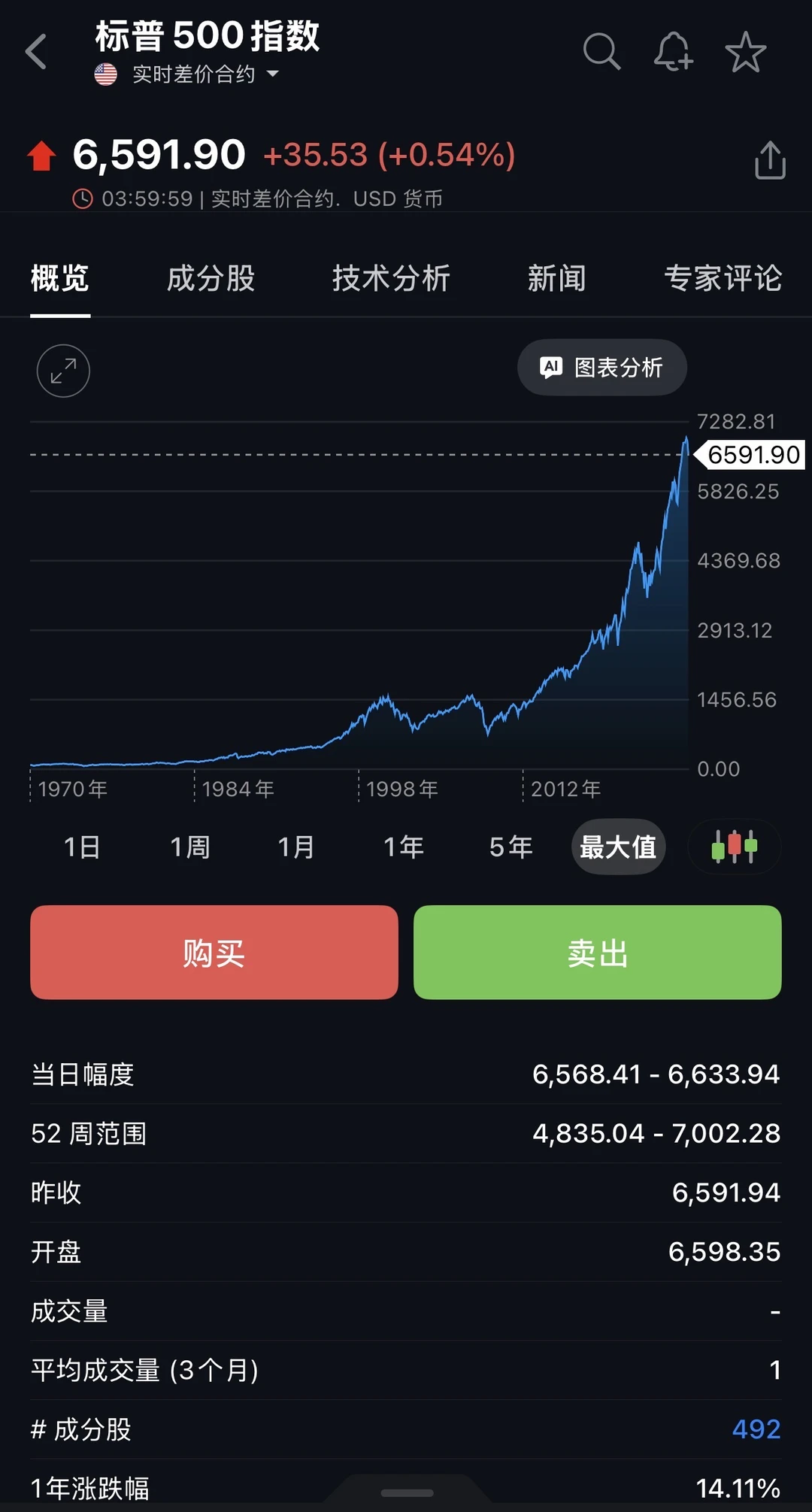The width and height of the screenshot is (812, 1512).
Task: Add 标普 500 指数 to watchlist with star
Action: 745,52
